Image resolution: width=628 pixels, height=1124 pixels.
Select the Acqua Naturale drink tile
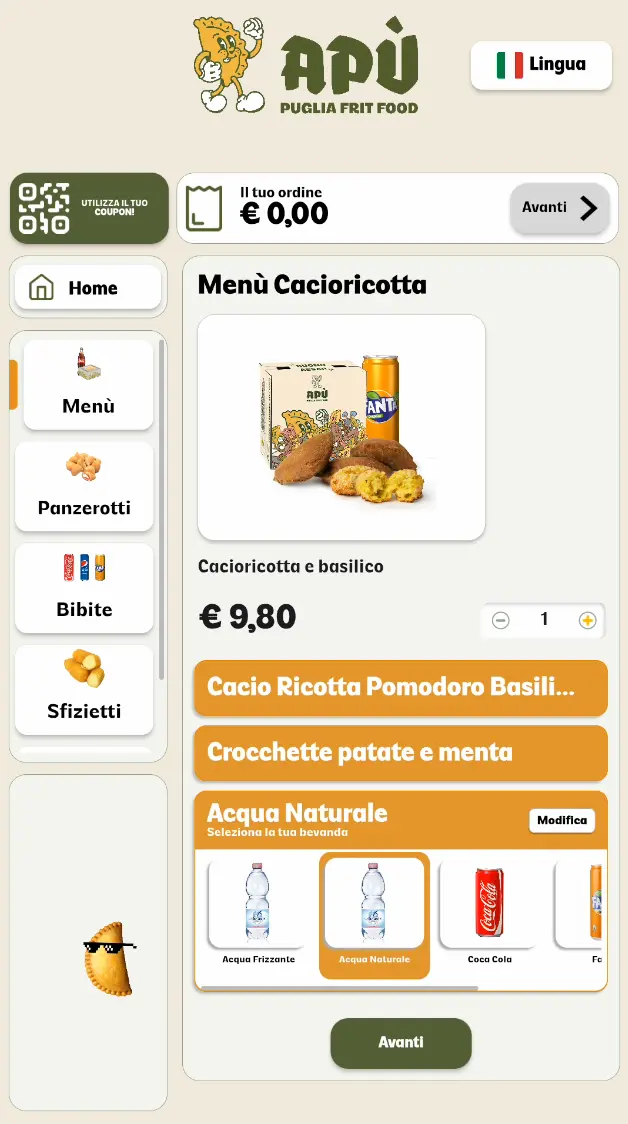374,912
